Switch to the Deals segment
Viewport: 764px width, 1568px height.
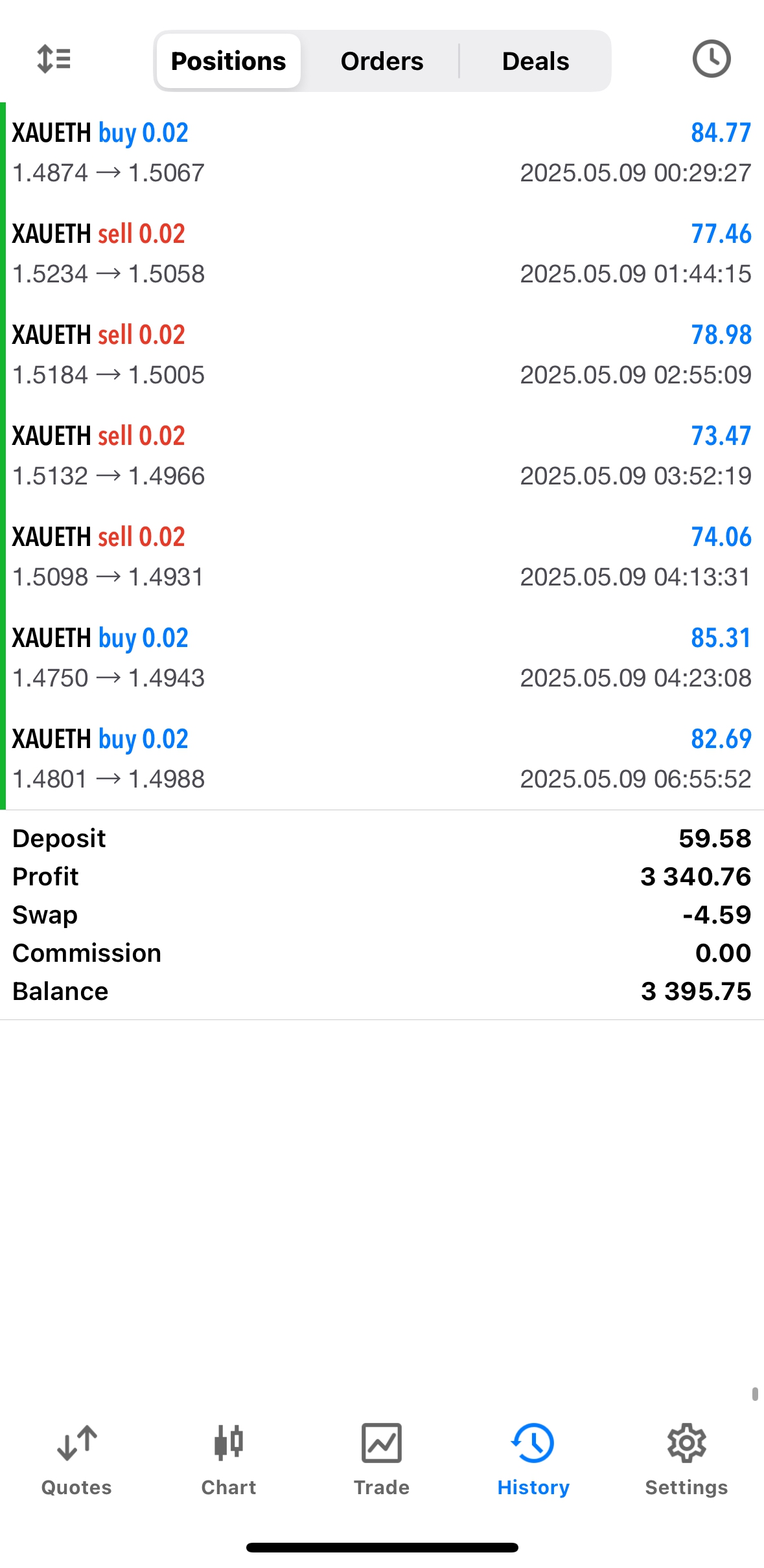pyautogui.click(x=535, y=61)
